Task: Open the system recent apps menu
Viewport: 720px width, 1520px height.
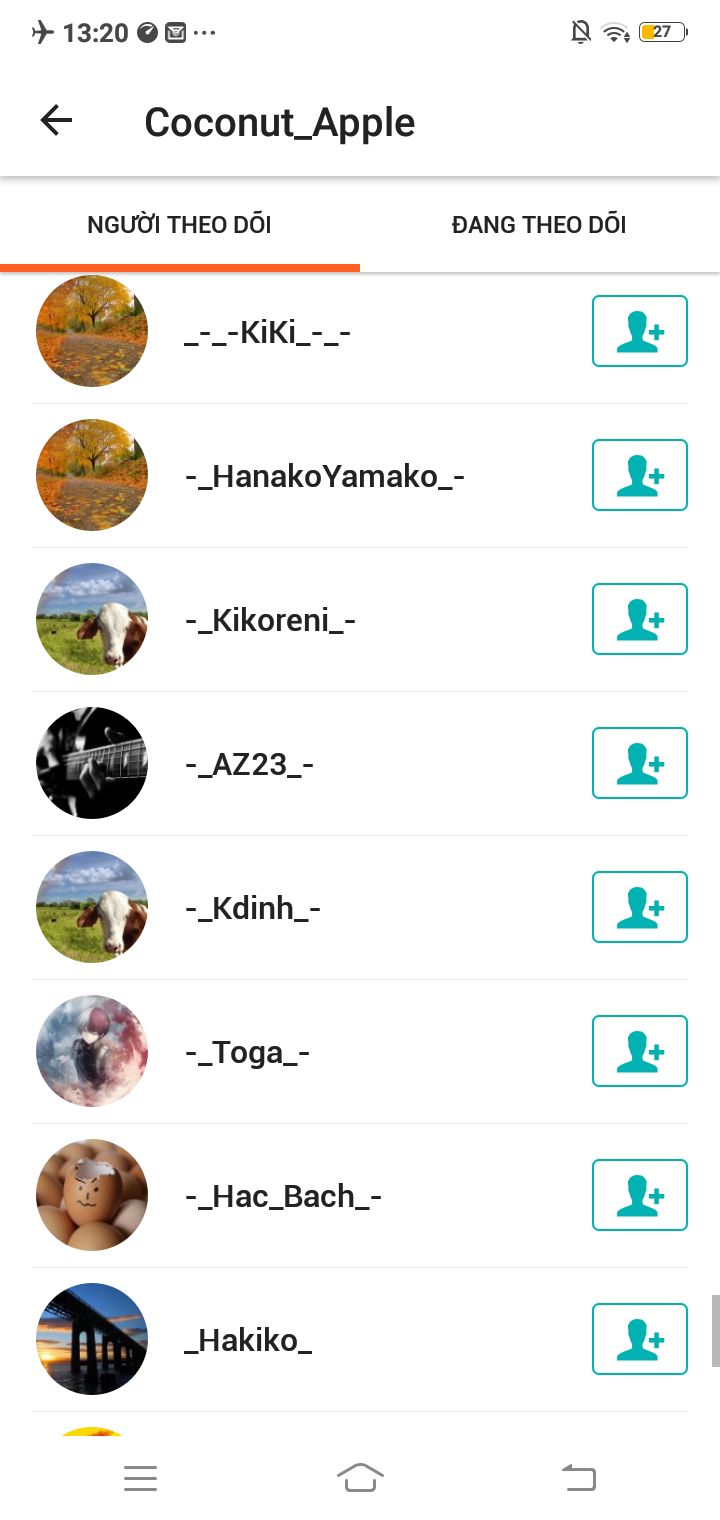Action: (140, 1478)
